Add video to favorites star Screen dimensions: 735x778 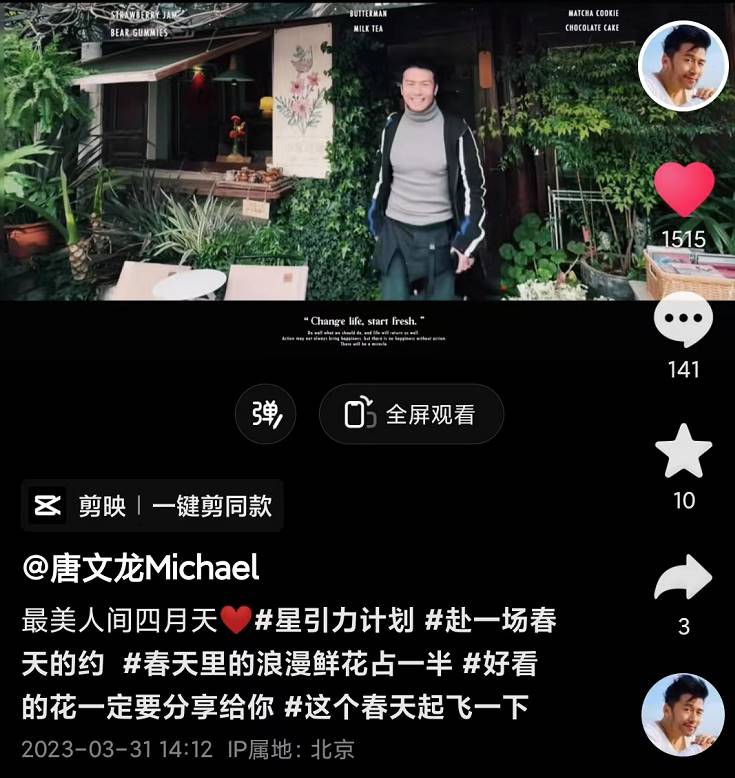(683, 452)
